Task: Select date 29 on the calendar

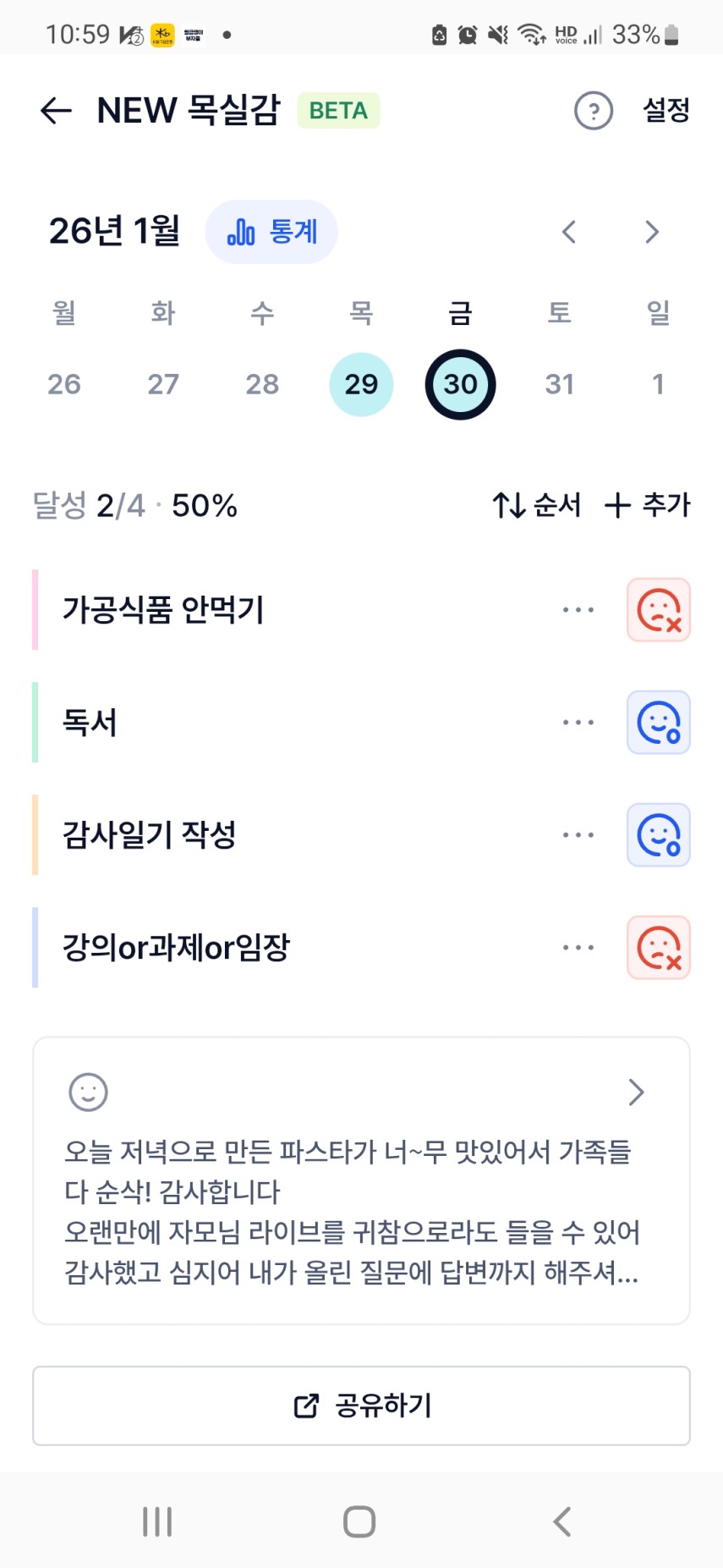Action: point(361,385)
